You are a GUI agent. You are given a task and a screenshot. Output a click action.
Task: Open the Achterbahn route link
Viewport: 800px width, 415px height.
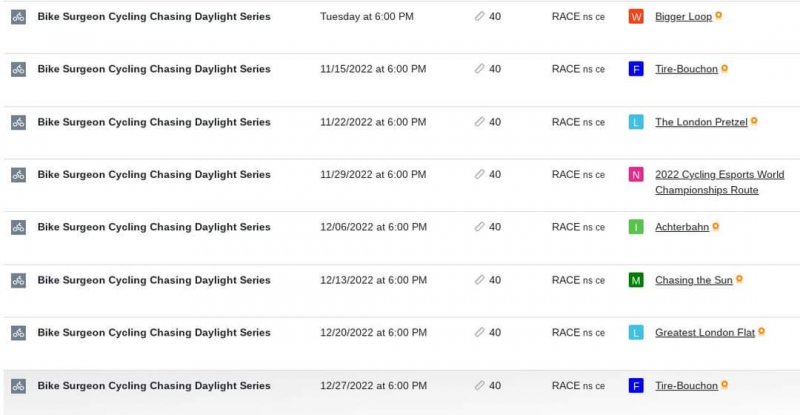[x=681, y=227]
